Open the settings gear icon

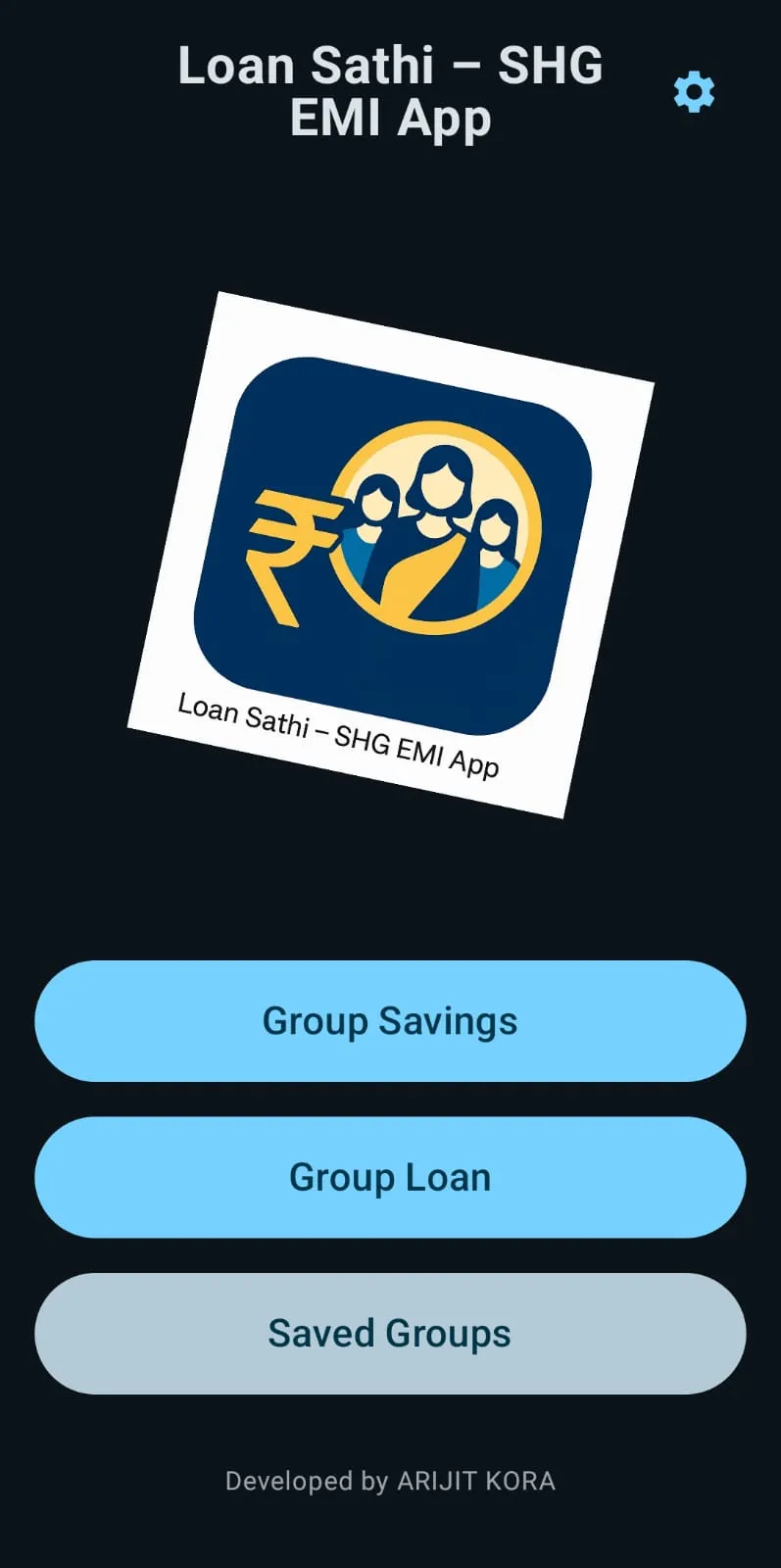[693, 92]
